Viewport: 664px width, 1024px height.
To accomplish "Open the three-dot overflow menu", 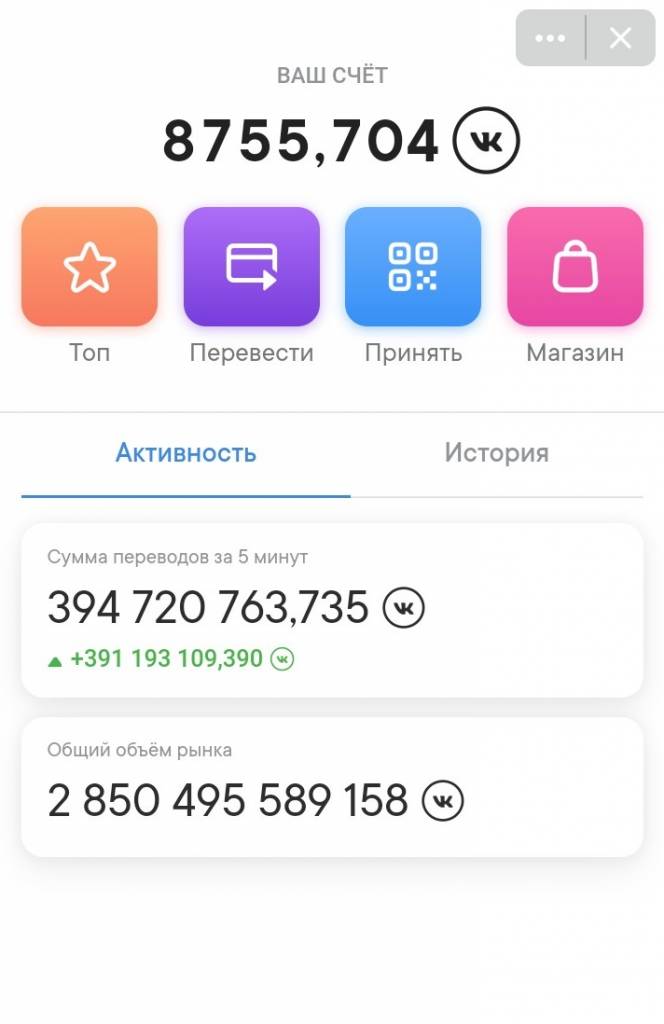I will [550, 38].
